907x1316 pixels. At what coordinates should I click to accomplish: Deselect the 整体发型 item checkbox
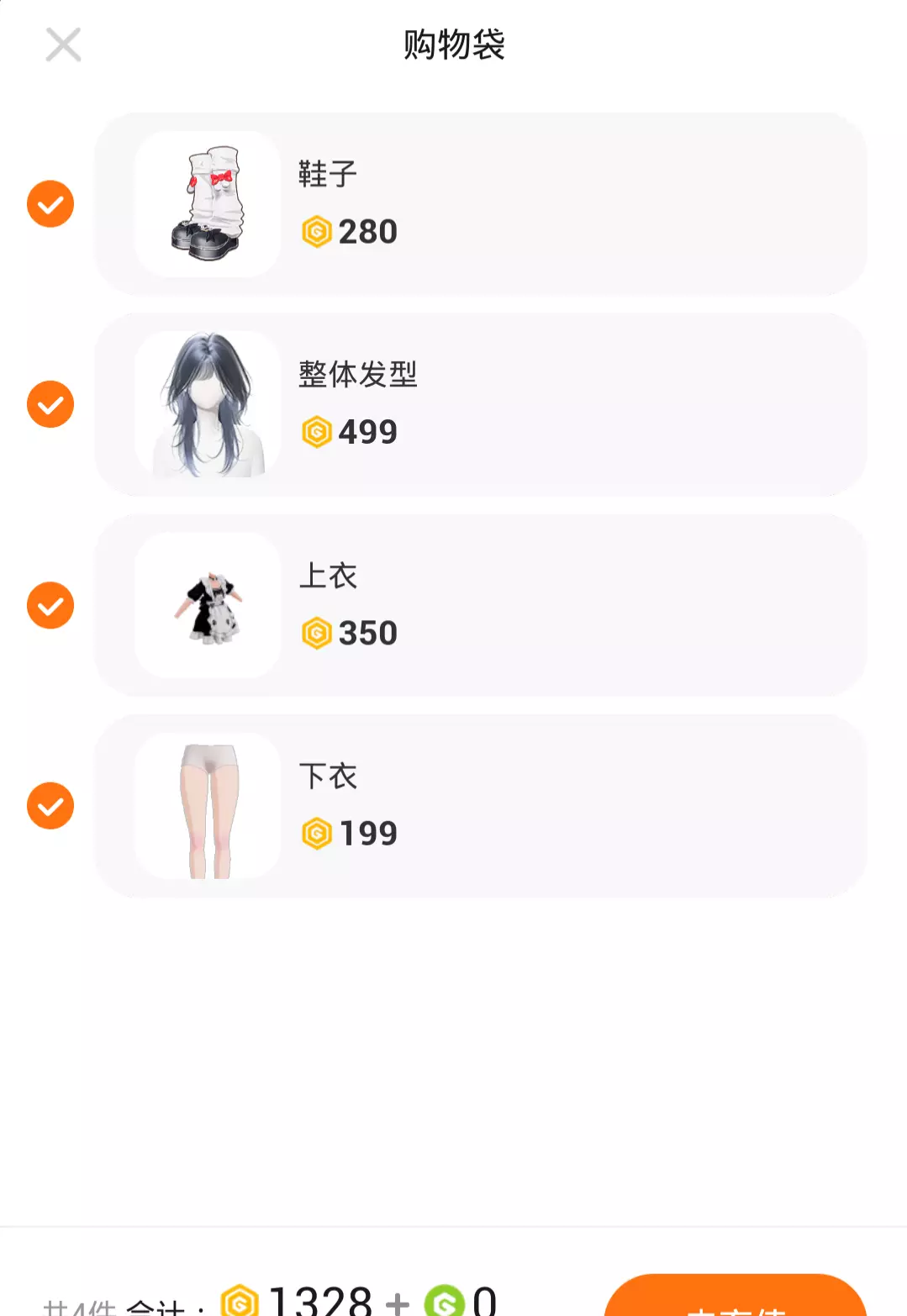(x=50, y=404)
